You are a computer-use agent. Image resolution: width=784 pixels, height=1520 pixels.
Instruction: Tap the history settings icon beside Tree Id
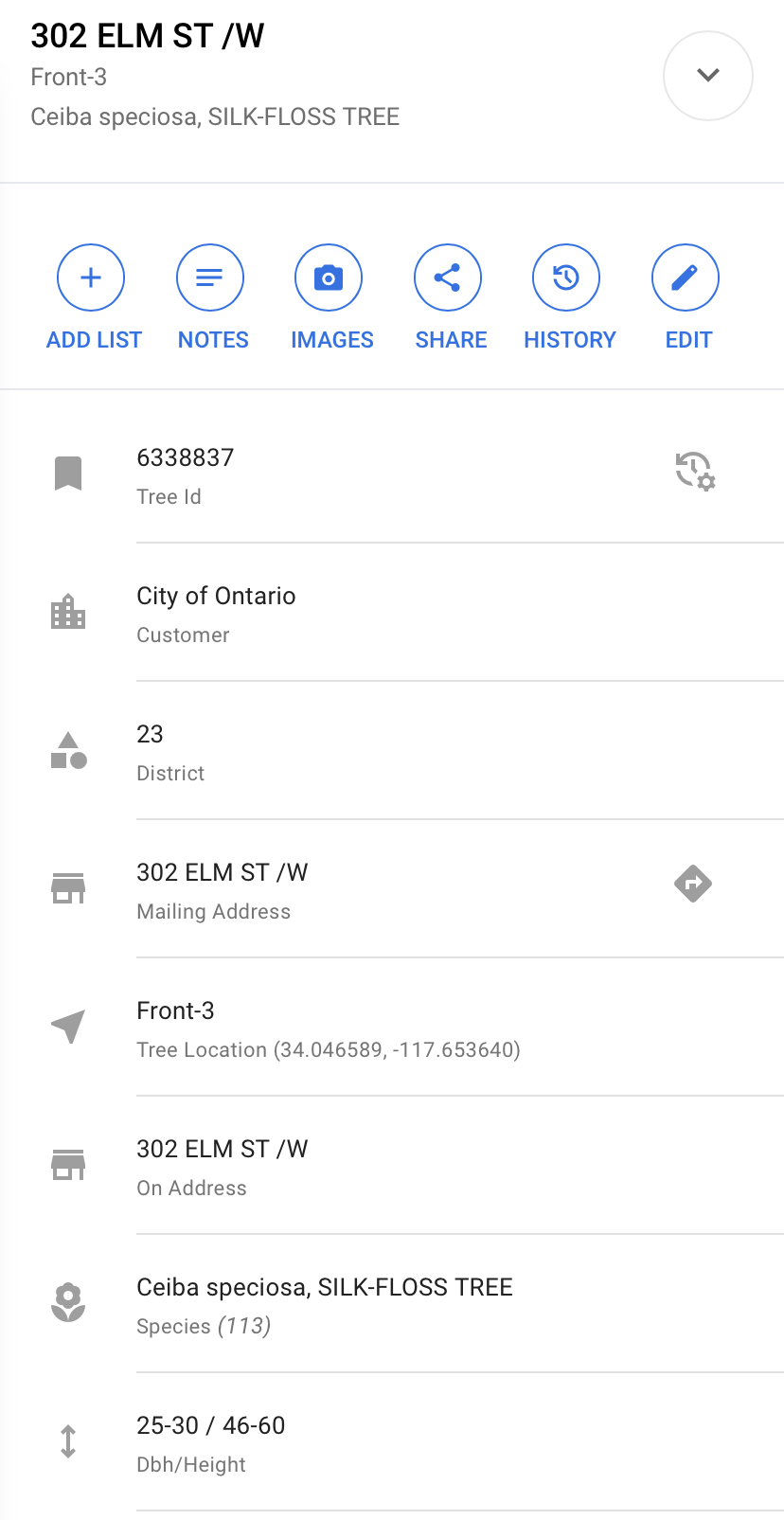(x=695, y=471)
